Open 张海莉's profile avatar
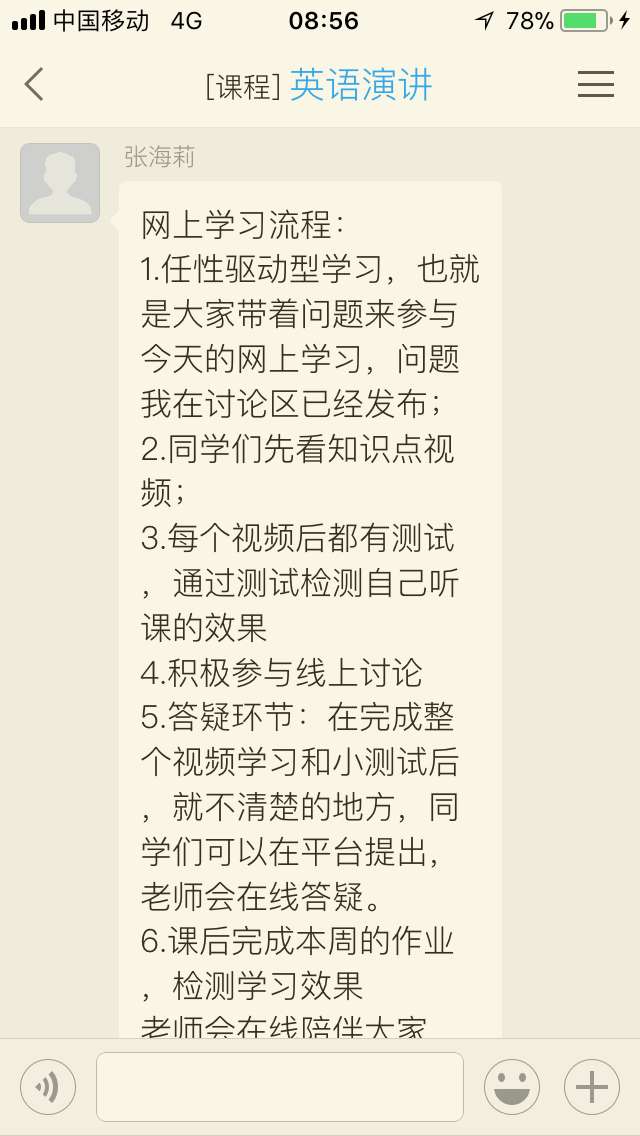This screenshot has height=1136, width=640. (x=60, y=183)
